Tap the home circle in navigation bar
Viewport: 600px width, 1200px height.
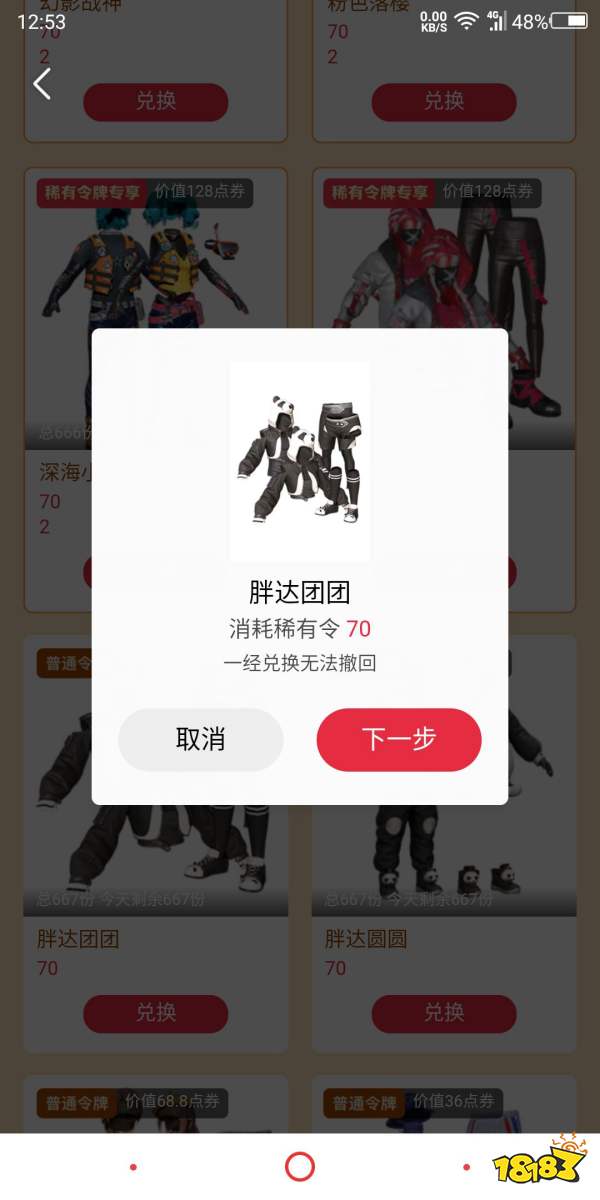pyautogui.click(x=300, y=1166)
